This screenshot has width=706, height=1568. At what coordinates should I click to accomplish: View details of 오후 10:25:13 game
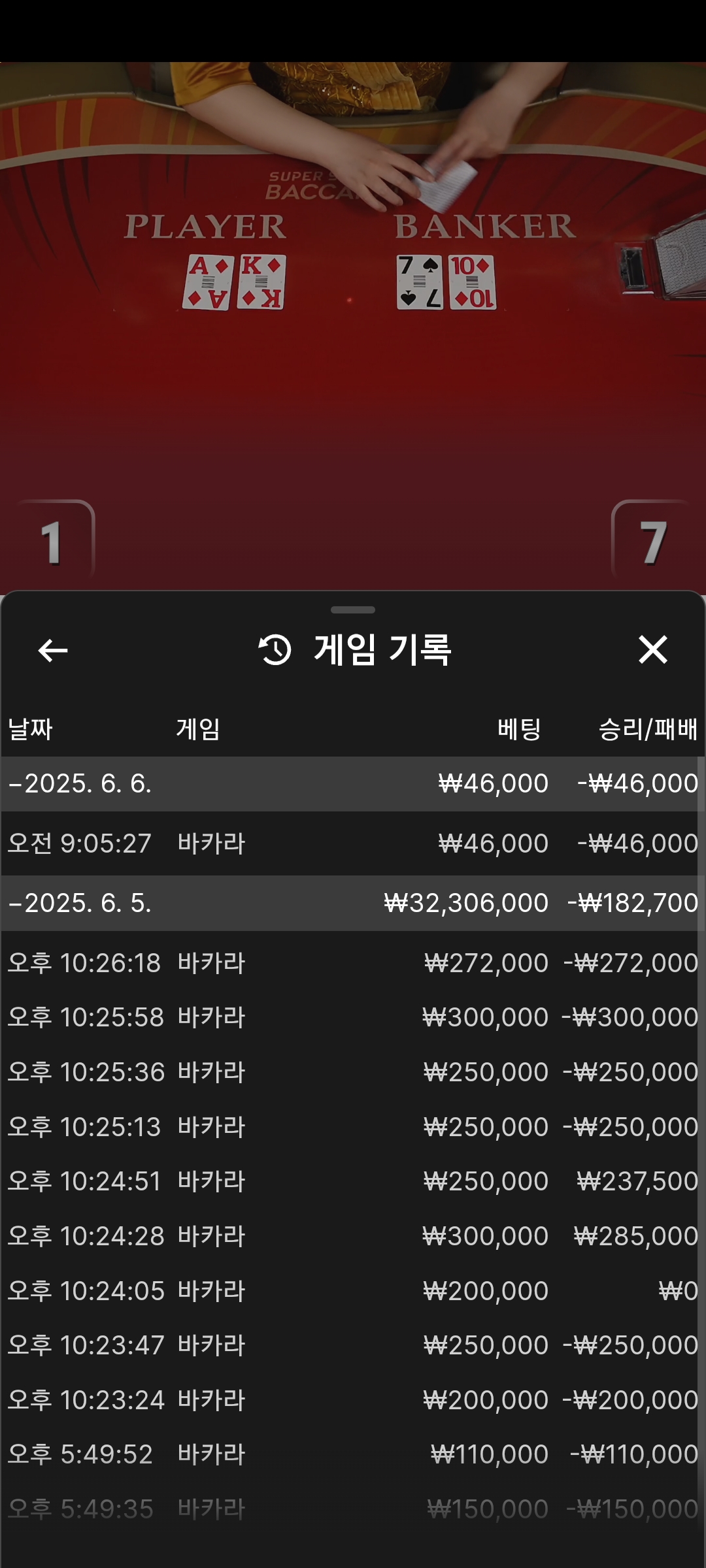(353, 1127)
